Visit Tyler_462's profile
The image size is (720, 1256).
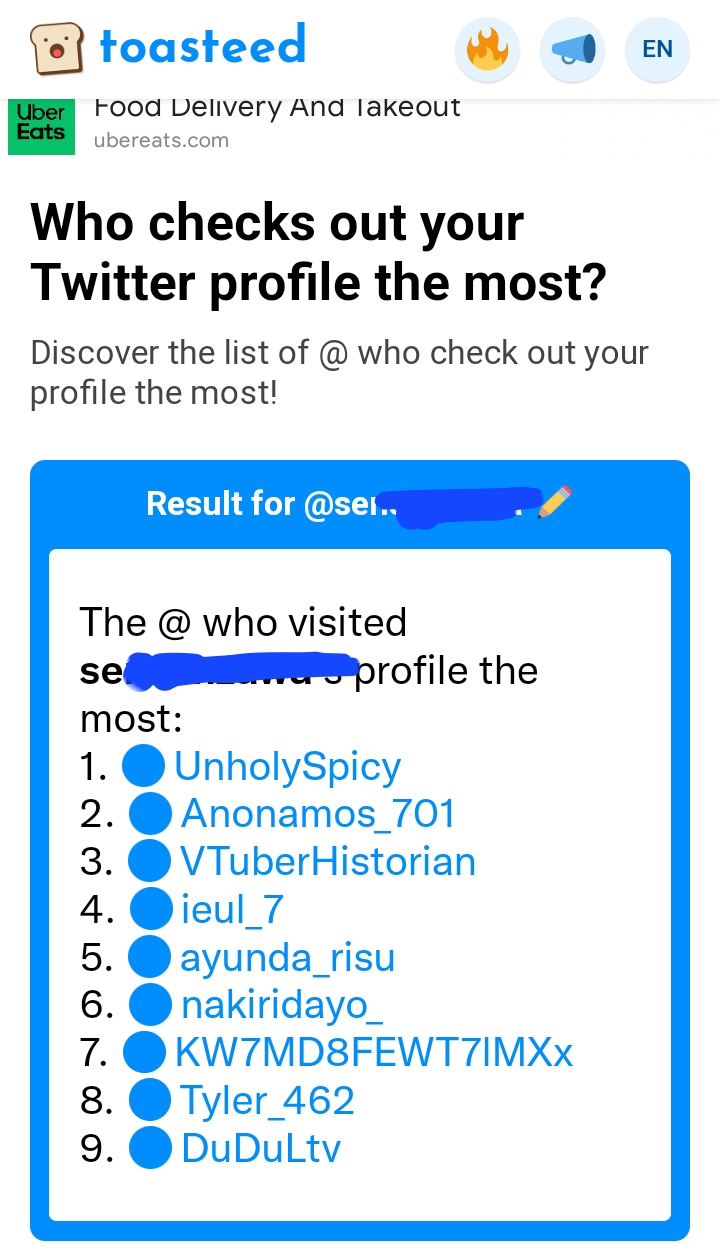click(267, 1101)
